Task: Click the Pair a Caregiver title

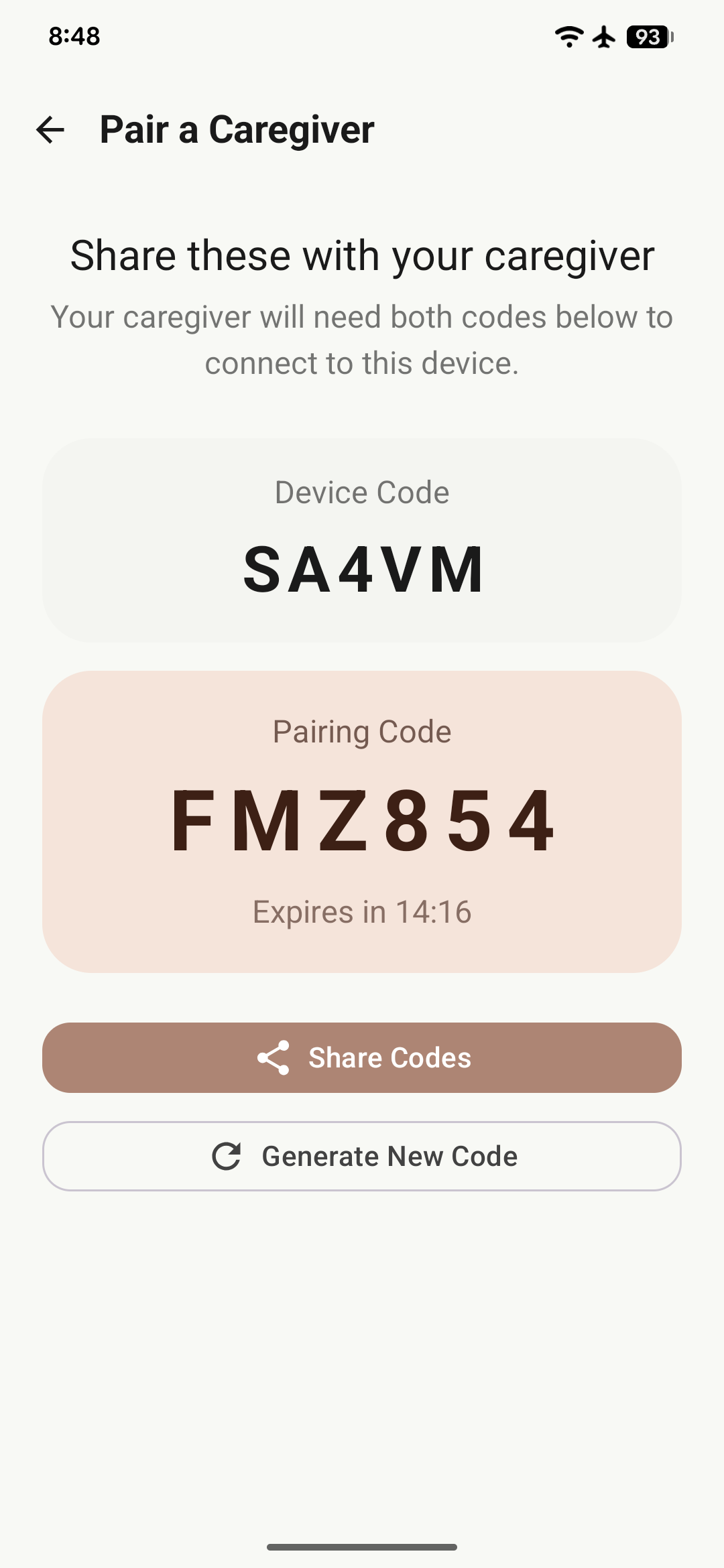Action: [x=237, y=129]
